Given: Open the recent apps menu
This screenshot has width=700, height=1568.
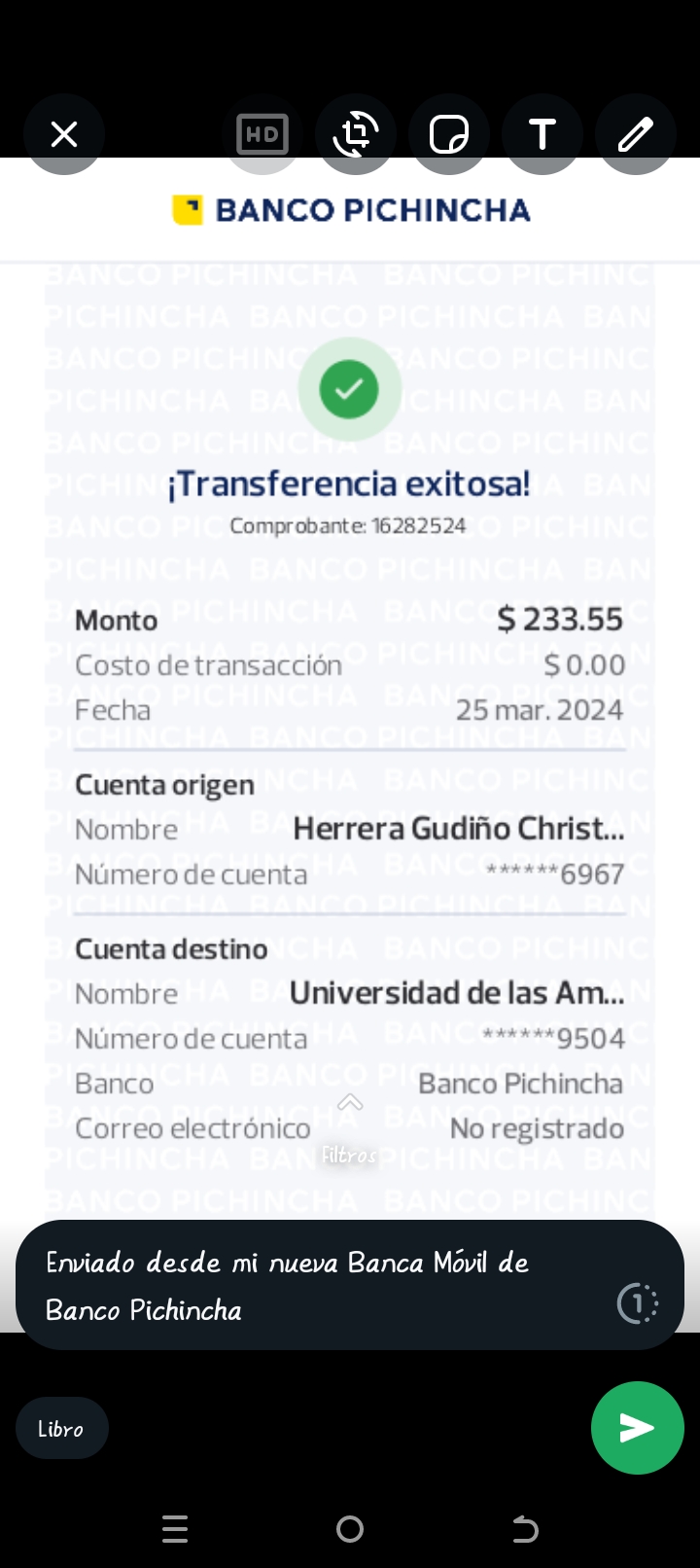Looking at the screenshot, I should (x=175, y=1529).
